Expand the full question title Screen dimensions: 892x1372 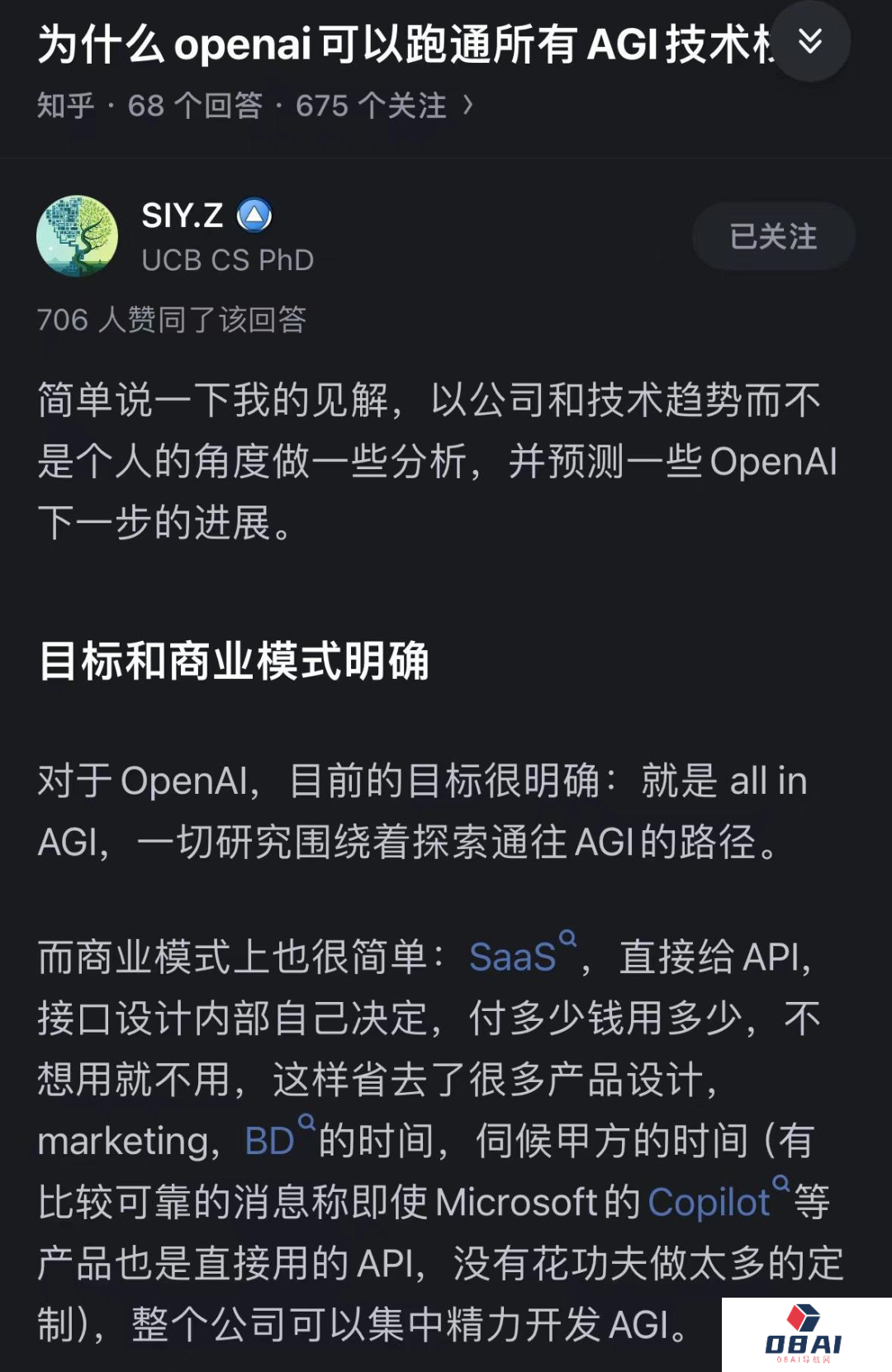(x=810, y=41)
